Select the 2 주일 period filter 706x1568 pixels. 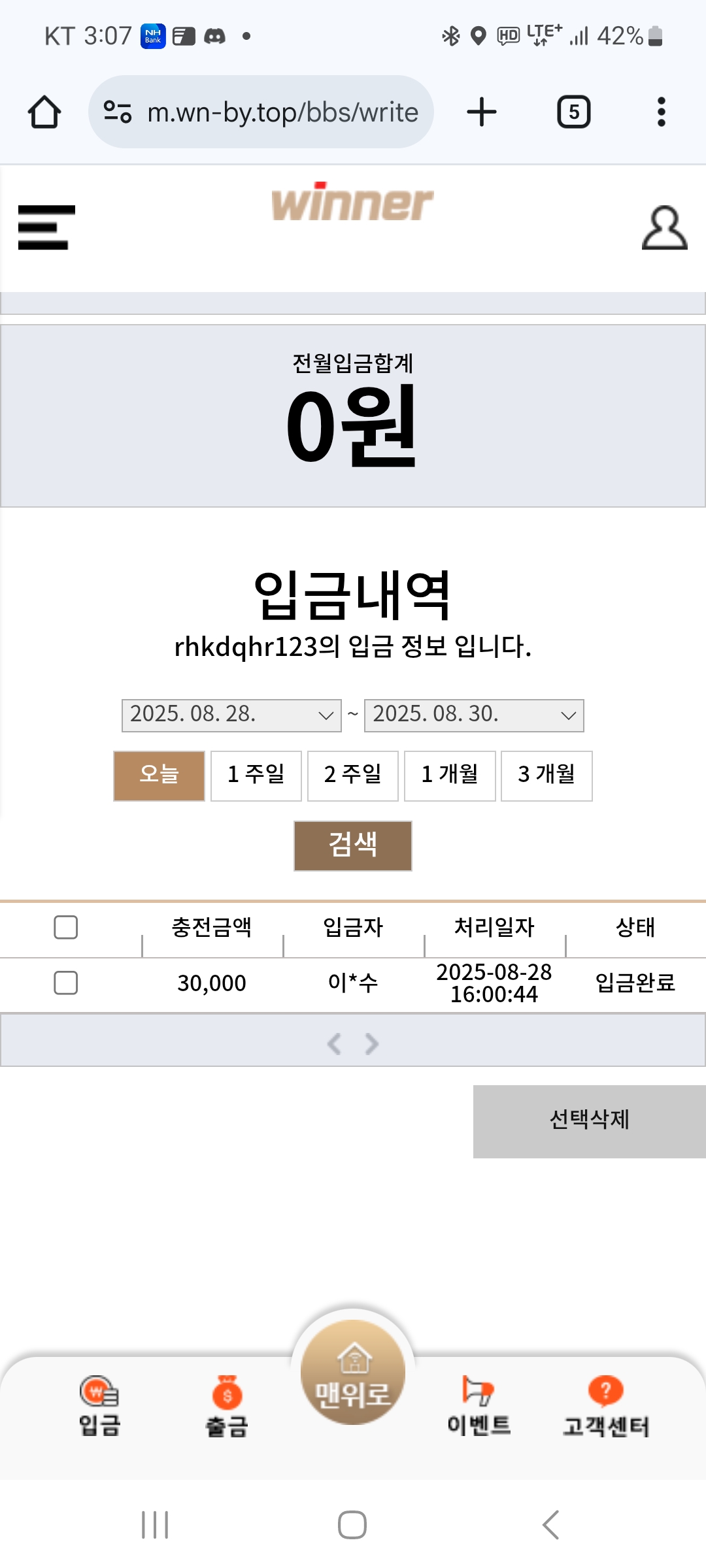352,776
